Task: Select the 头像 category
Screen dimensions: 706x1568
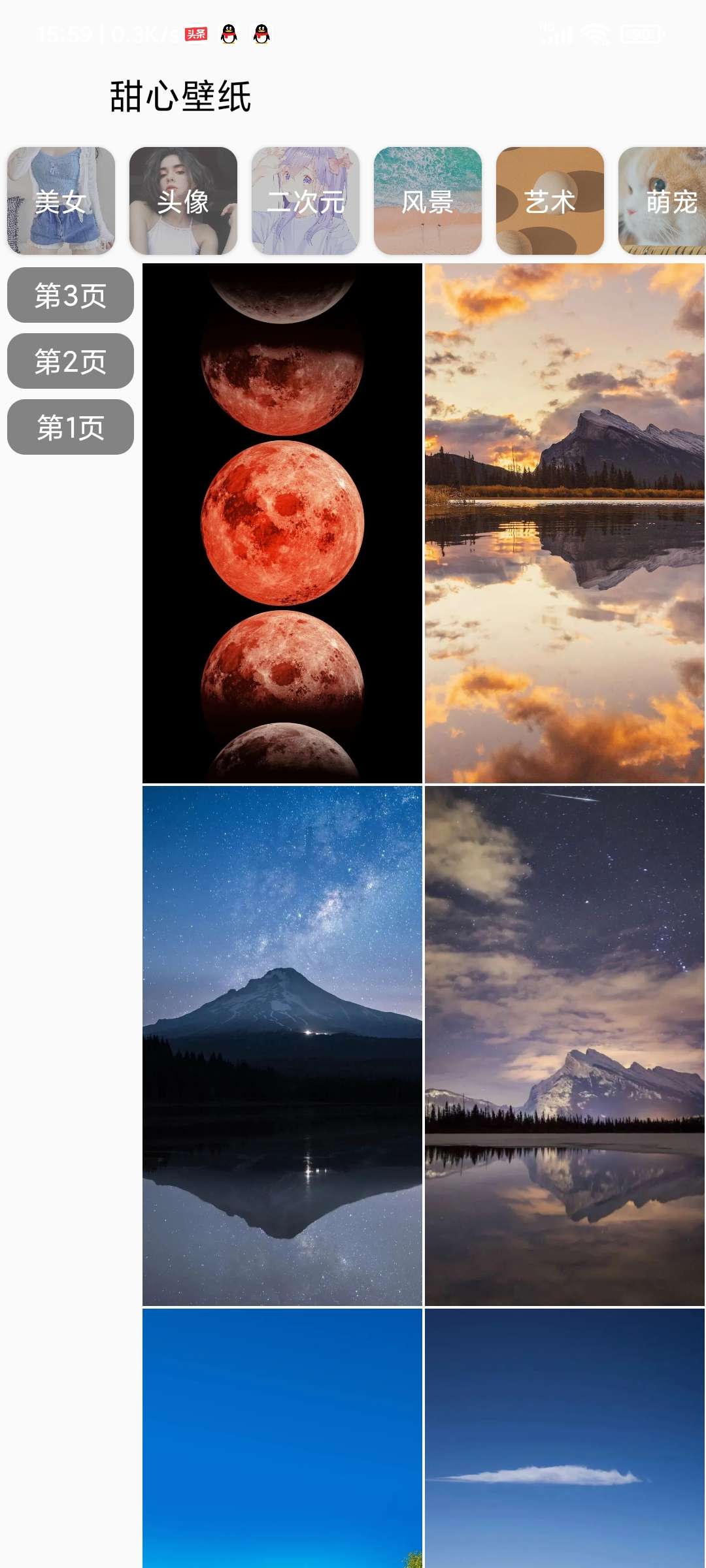Action: tap(183, 201)
